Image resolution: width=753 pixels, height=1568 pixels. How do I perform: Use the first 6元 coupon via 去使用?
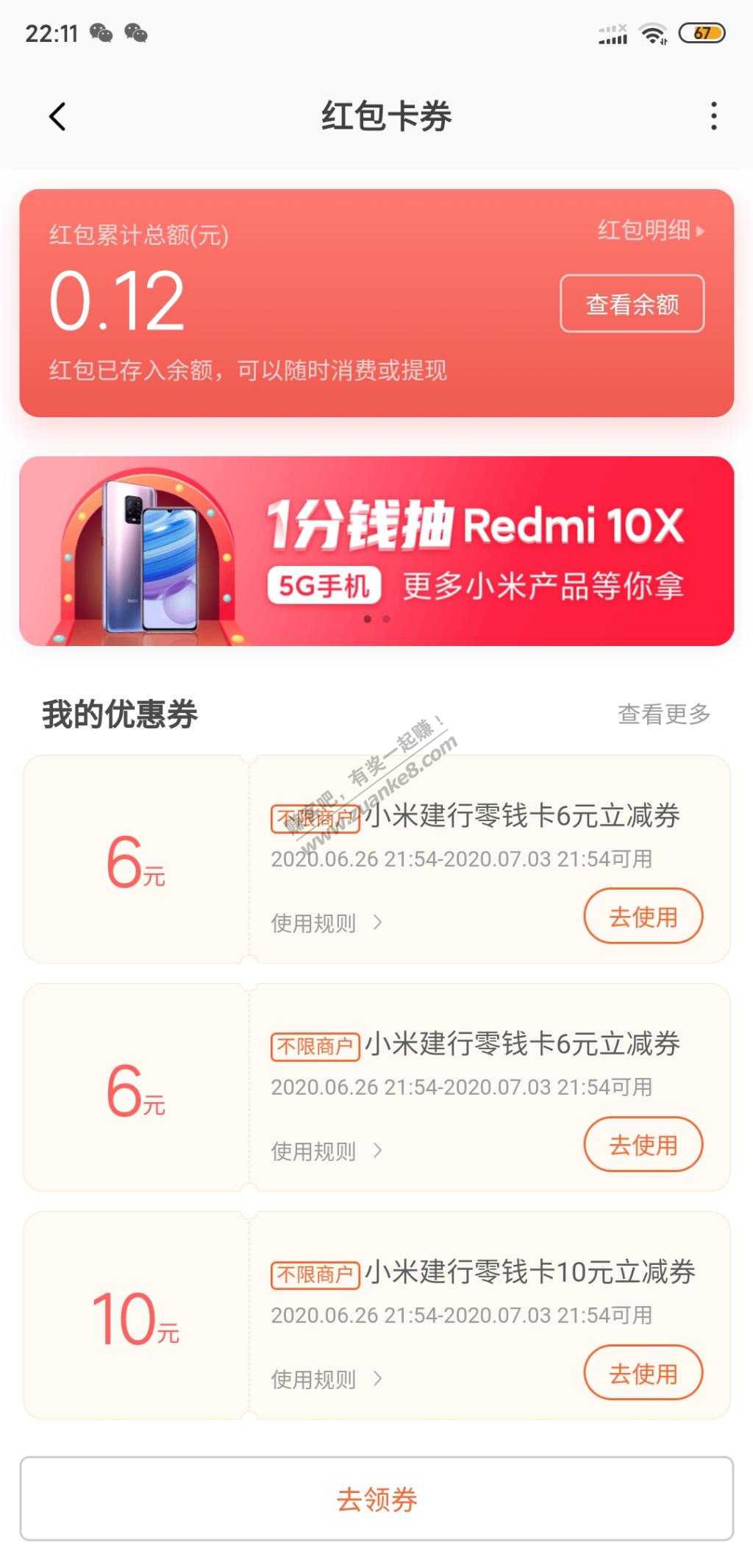643,917
